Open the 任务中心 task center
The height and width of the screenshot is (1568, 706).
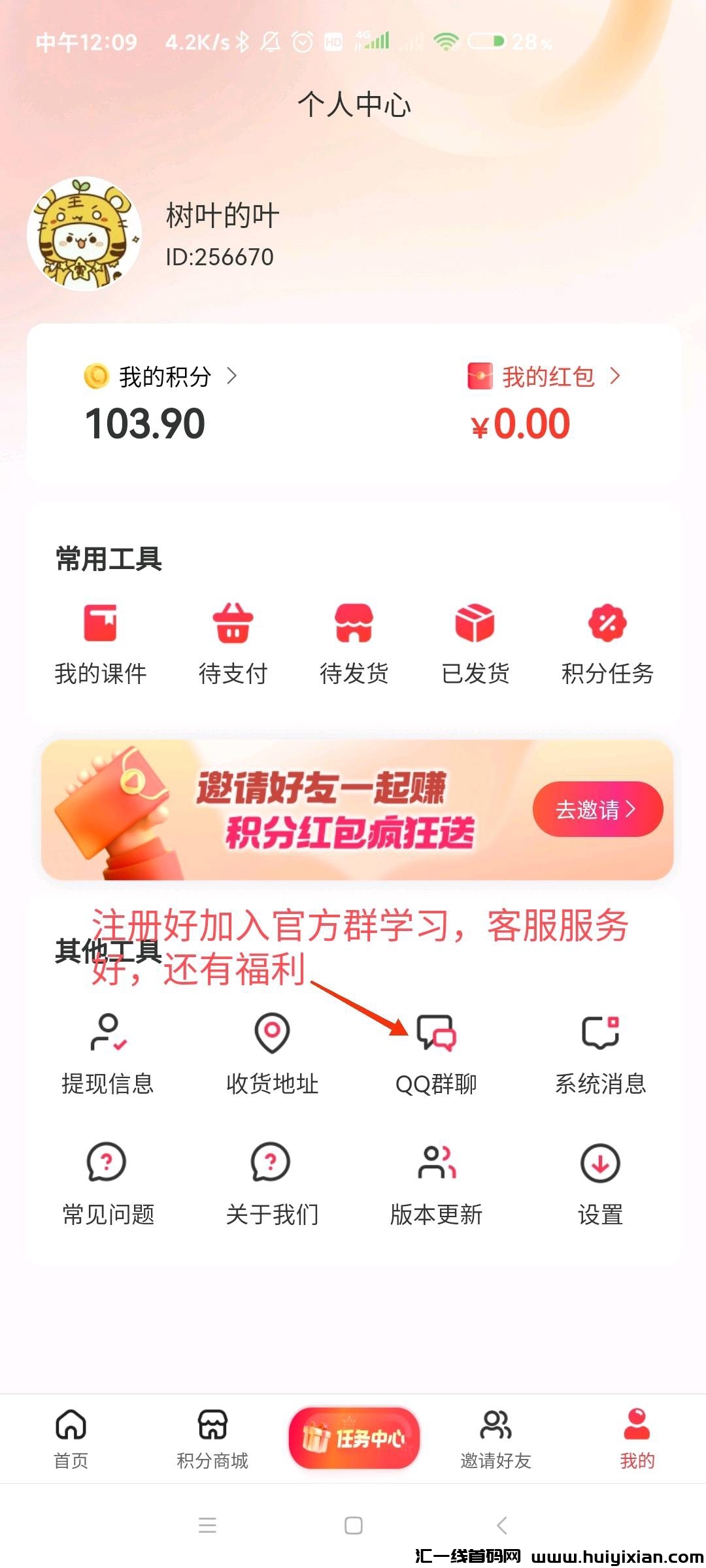point(354,1437)
